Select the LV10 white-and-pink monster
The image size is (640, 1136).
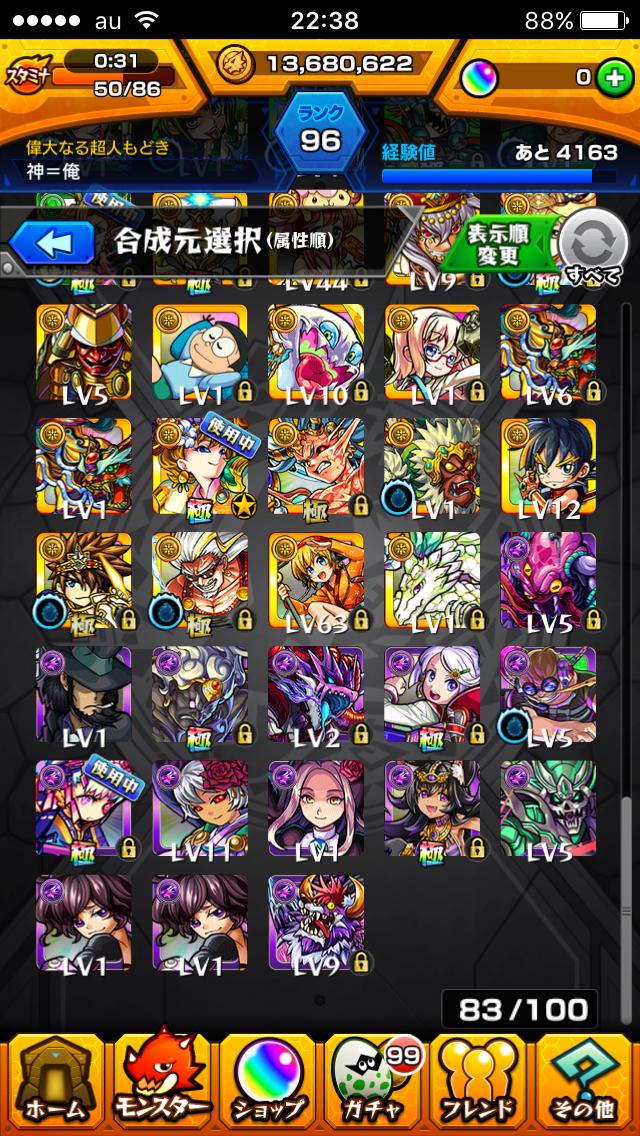click(316, 352)
